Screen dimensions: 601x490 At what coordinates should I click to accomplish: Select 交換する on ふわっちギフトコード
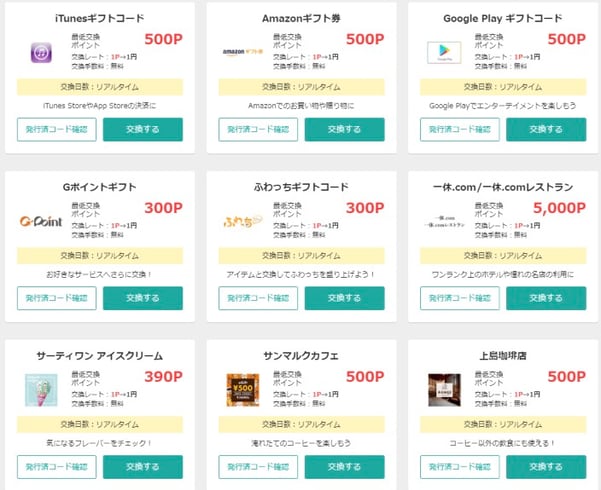[344, 298]
